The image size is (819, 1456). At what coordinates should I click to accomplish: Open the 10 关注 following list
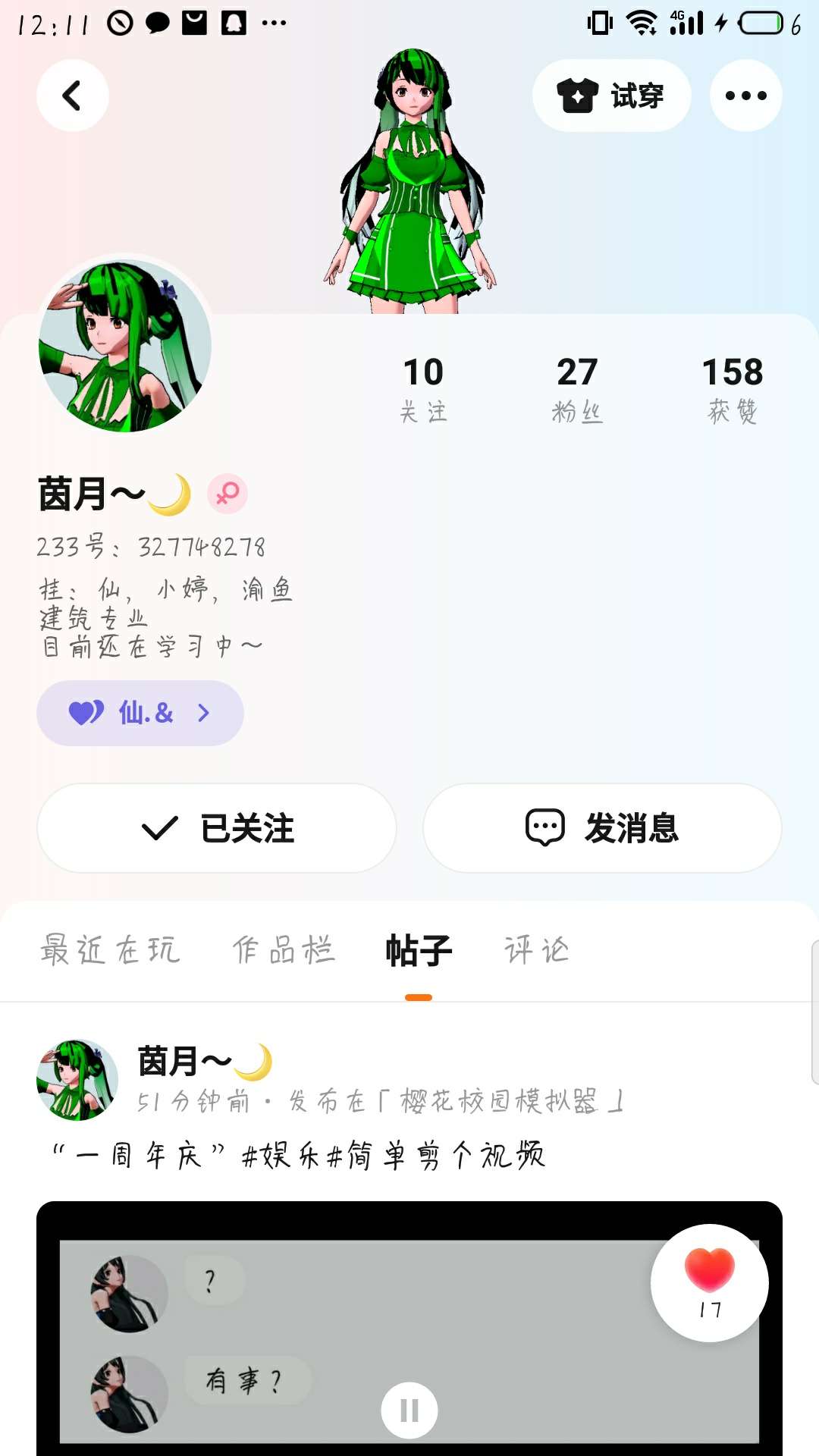click(423, 388)
